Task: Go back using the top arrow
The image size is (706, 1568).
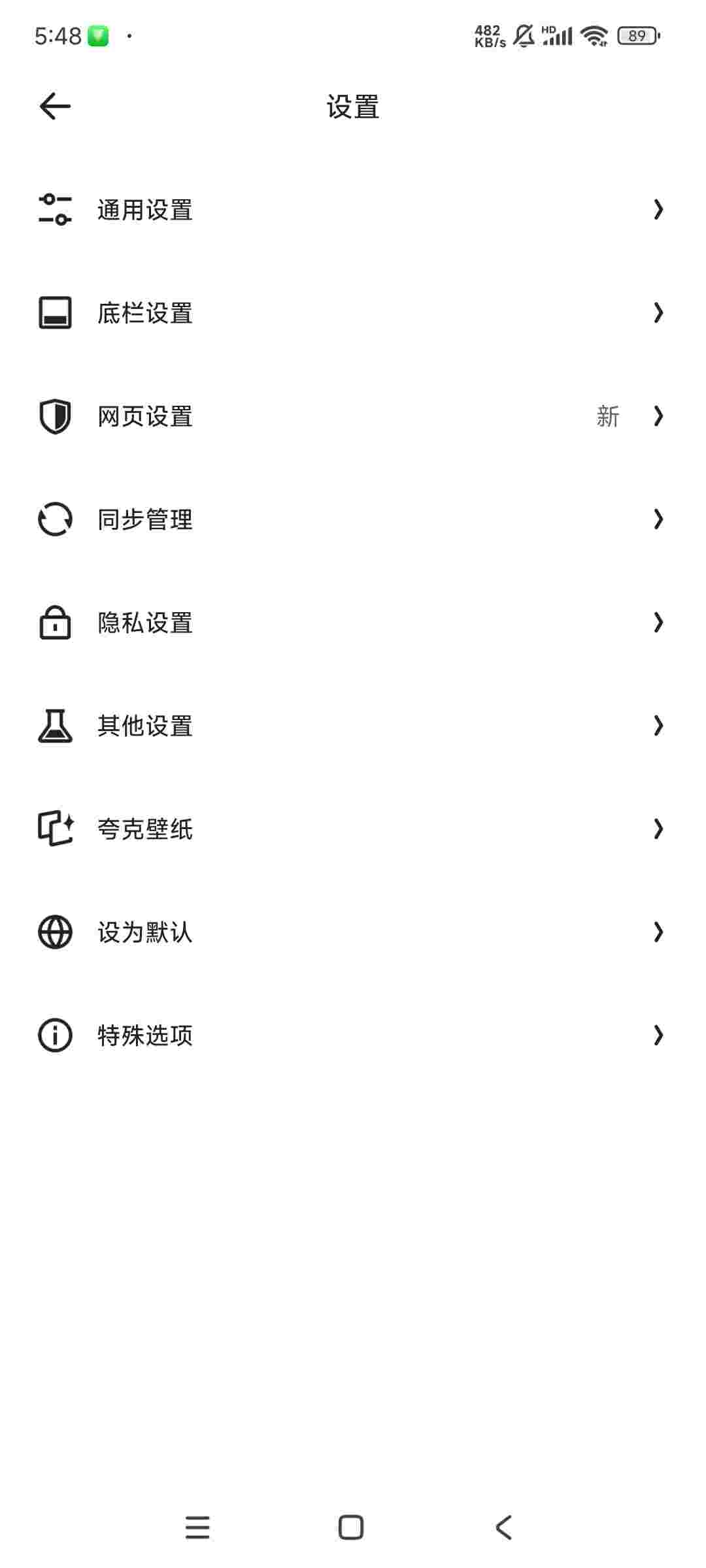Action: coord(55,106)
